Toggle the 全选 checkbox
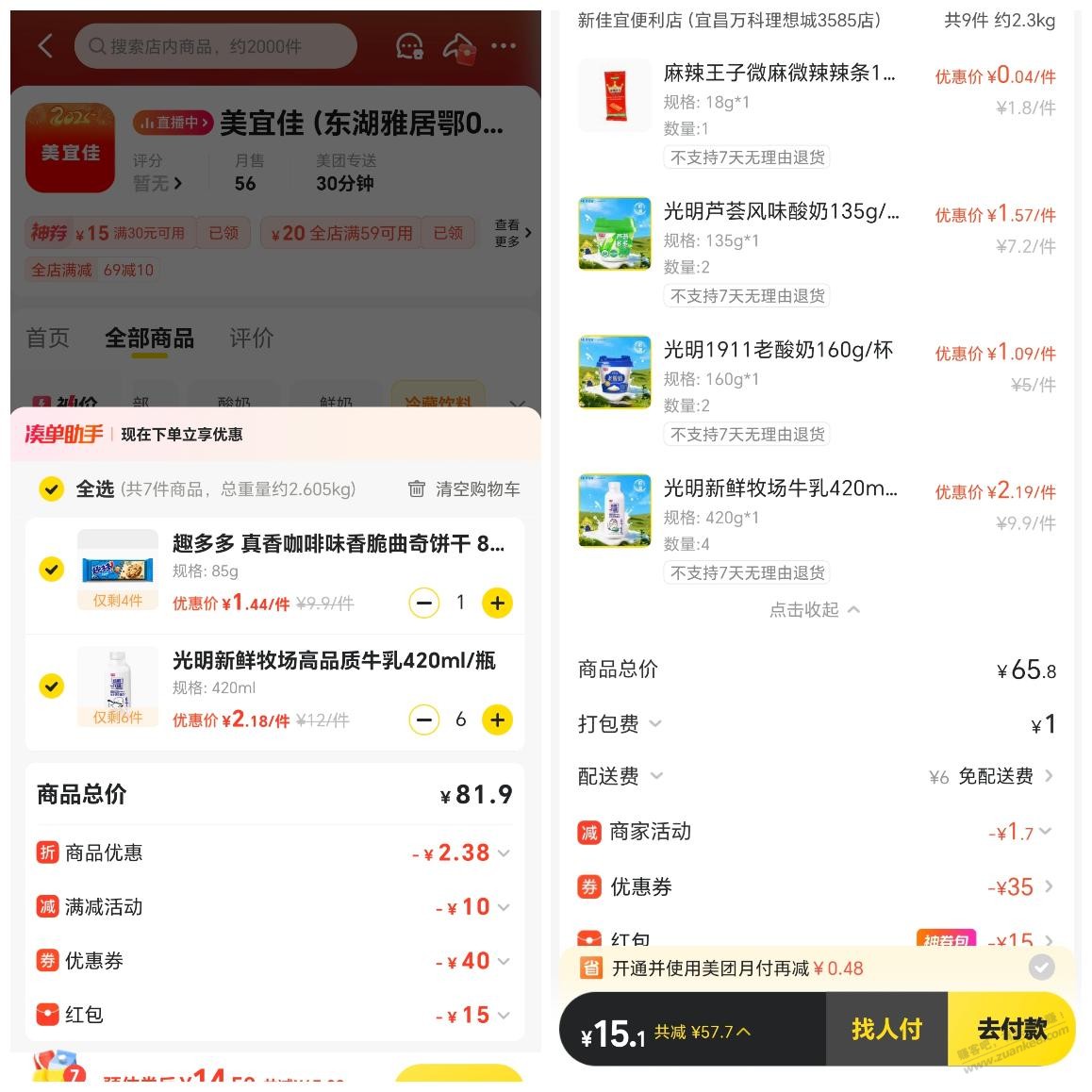1092x1092 pixels. tap(51, 489)
